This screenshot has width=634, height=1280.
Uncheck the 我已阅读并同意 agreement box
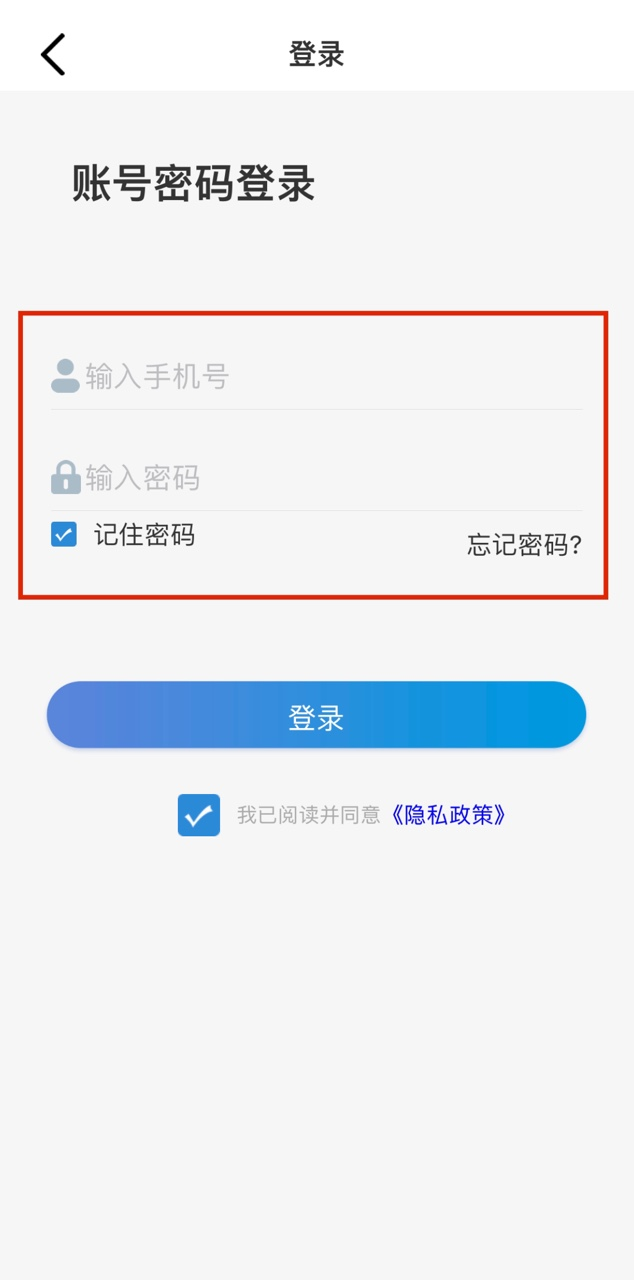pyautogui.click(x=199, y=815)
